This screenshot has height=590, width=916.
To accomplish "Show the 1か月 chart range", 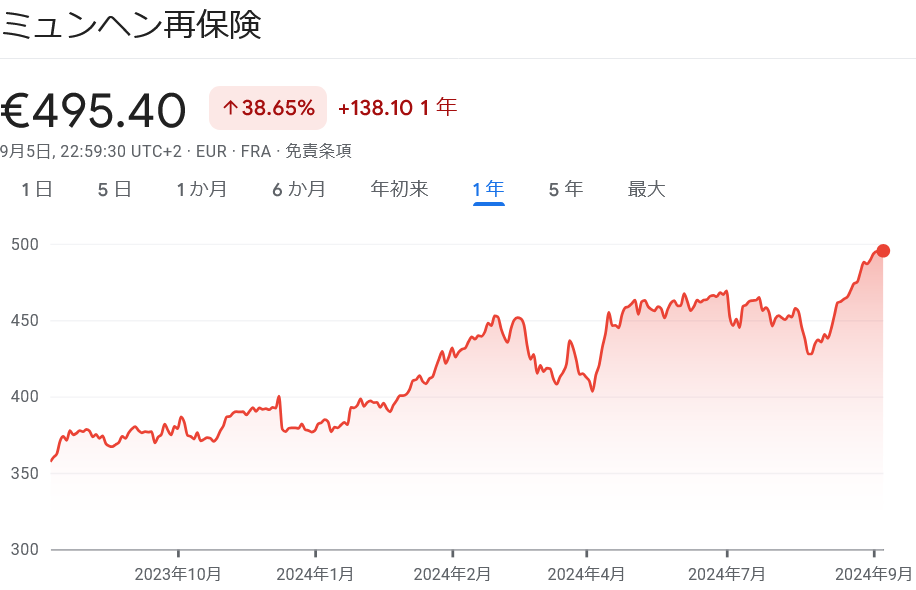I will [x=201, y=189].
